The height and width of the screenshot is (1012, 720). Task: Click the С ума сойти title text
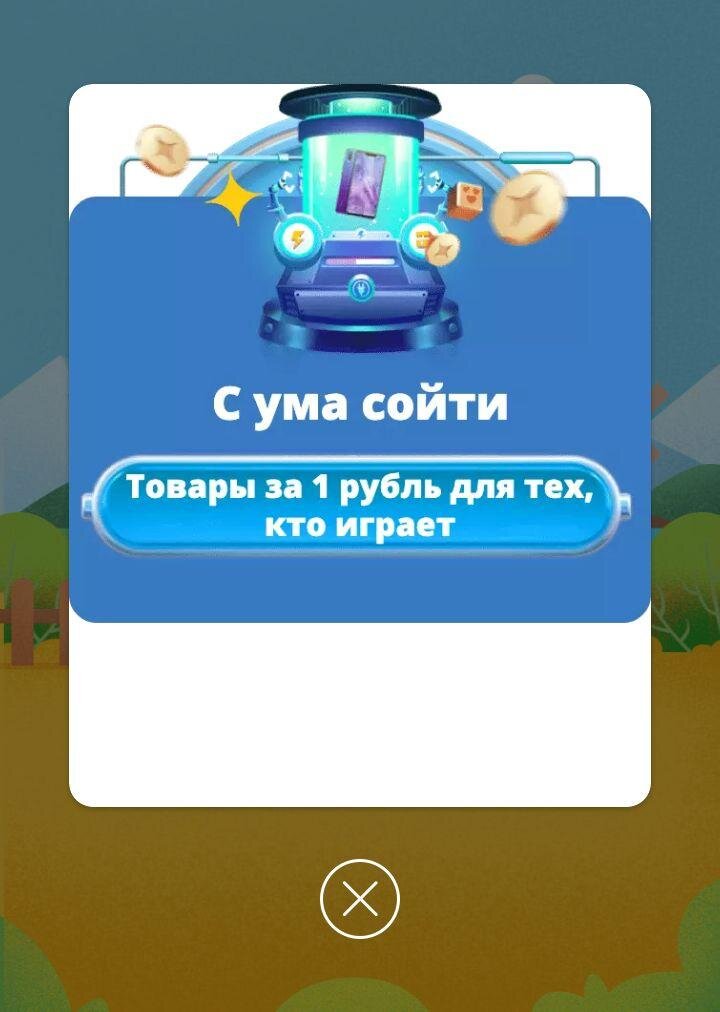tap(360, 403)
